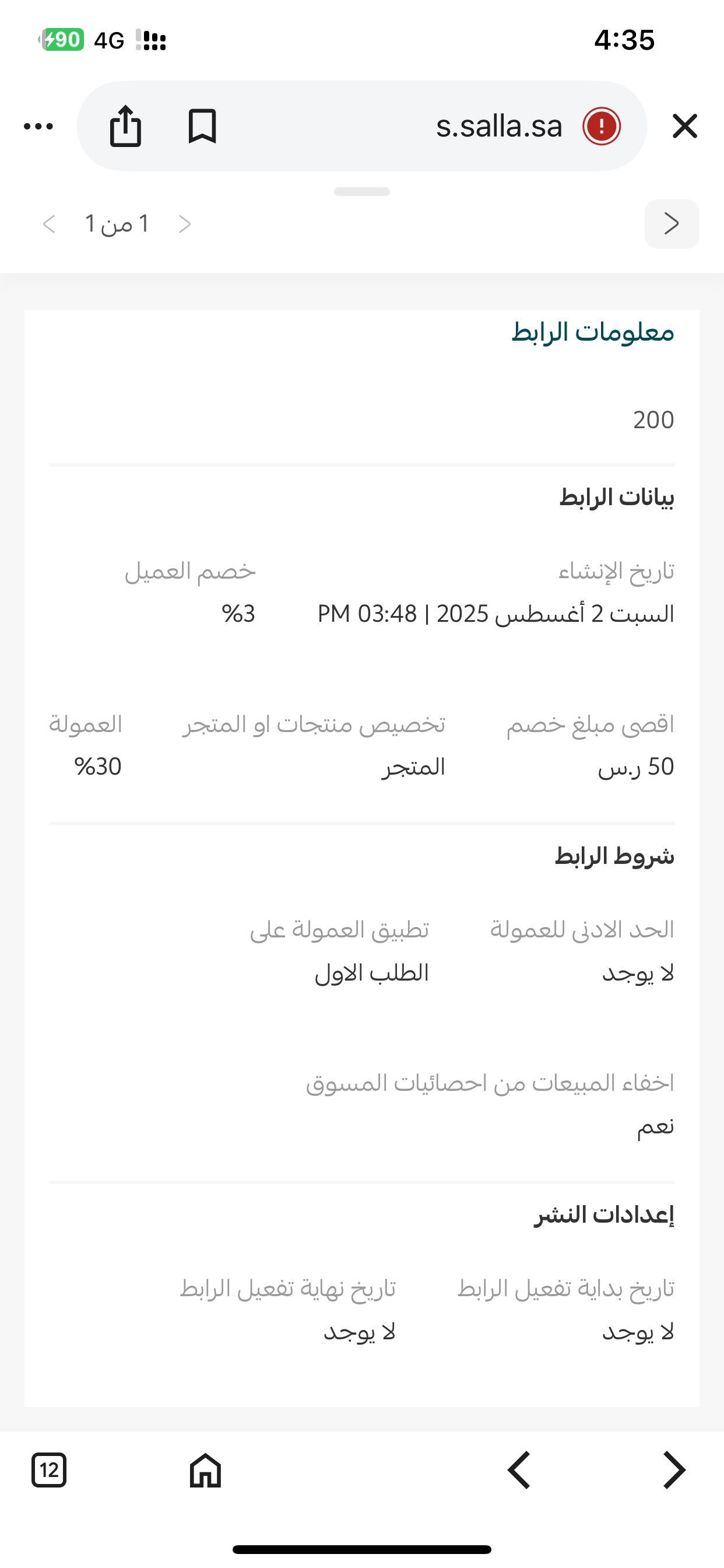This screenshot has height=1568, width=724.
Task: Check the red security warning icon
Action: (x=601, y=126)
